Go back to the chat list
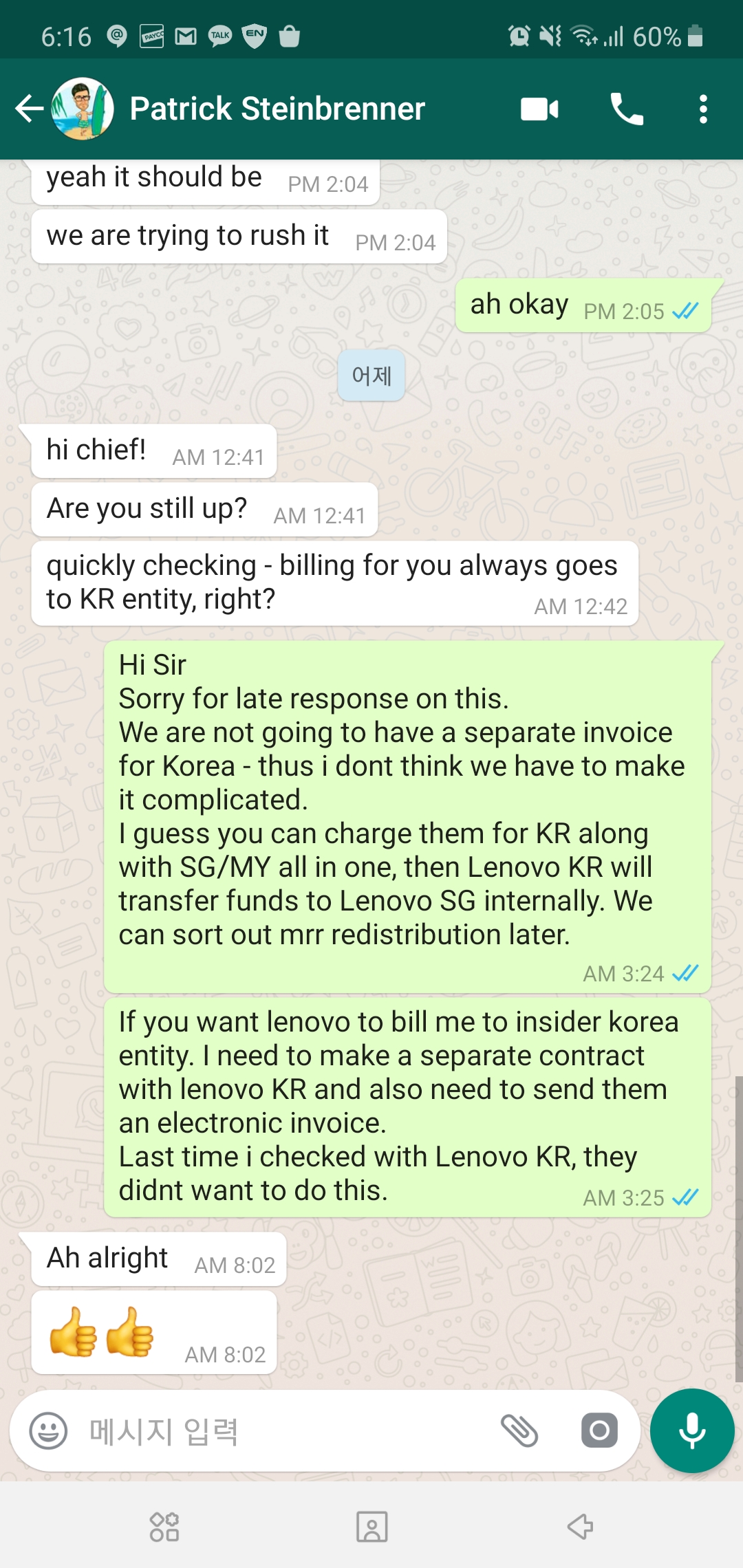This screenshot has height=1568, width=743. pyautogui.click(x=29, y=109)
